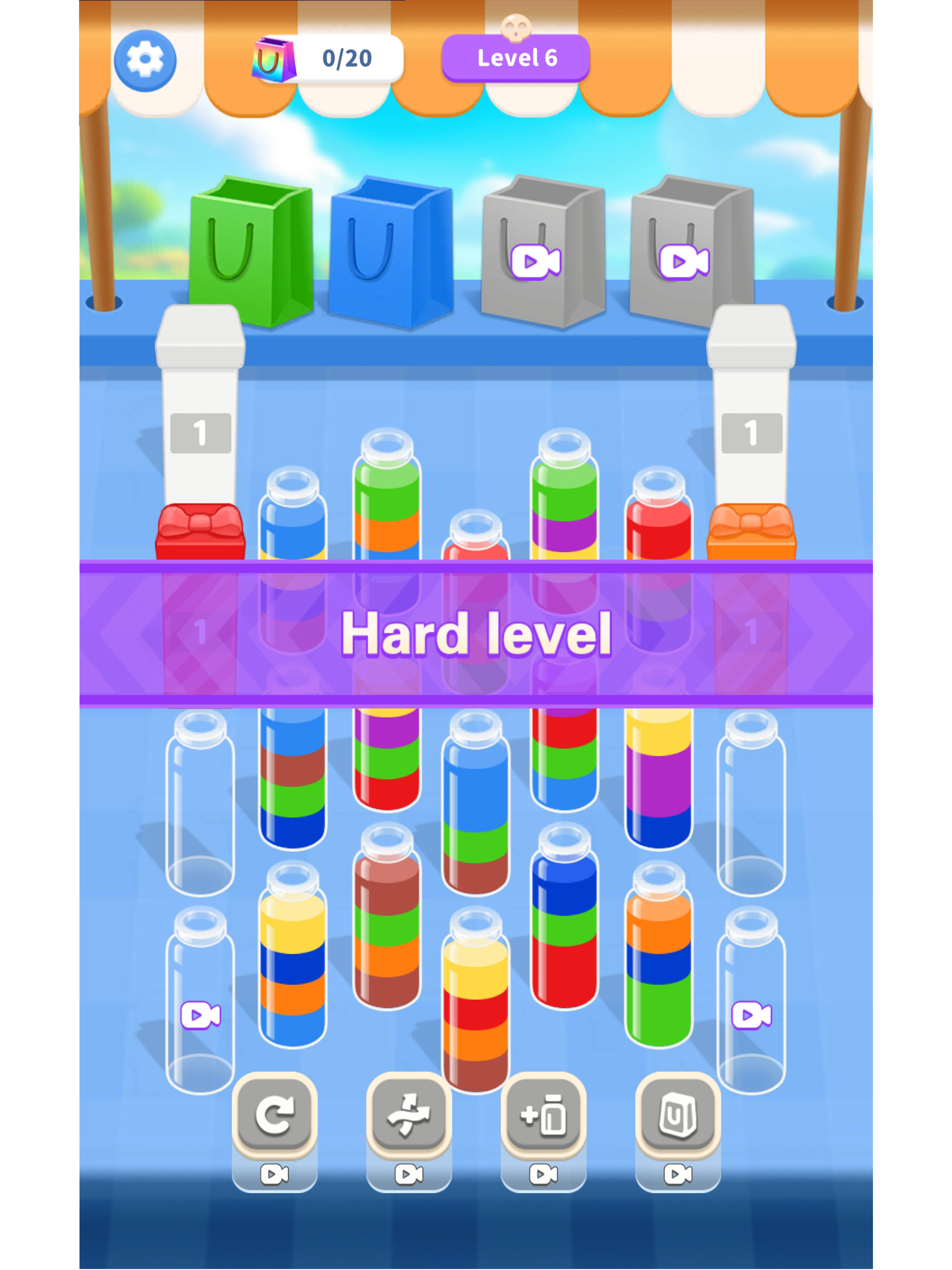Use the shopping bag booster button
Screen dimensions: 952x1270
[678, 1116]
